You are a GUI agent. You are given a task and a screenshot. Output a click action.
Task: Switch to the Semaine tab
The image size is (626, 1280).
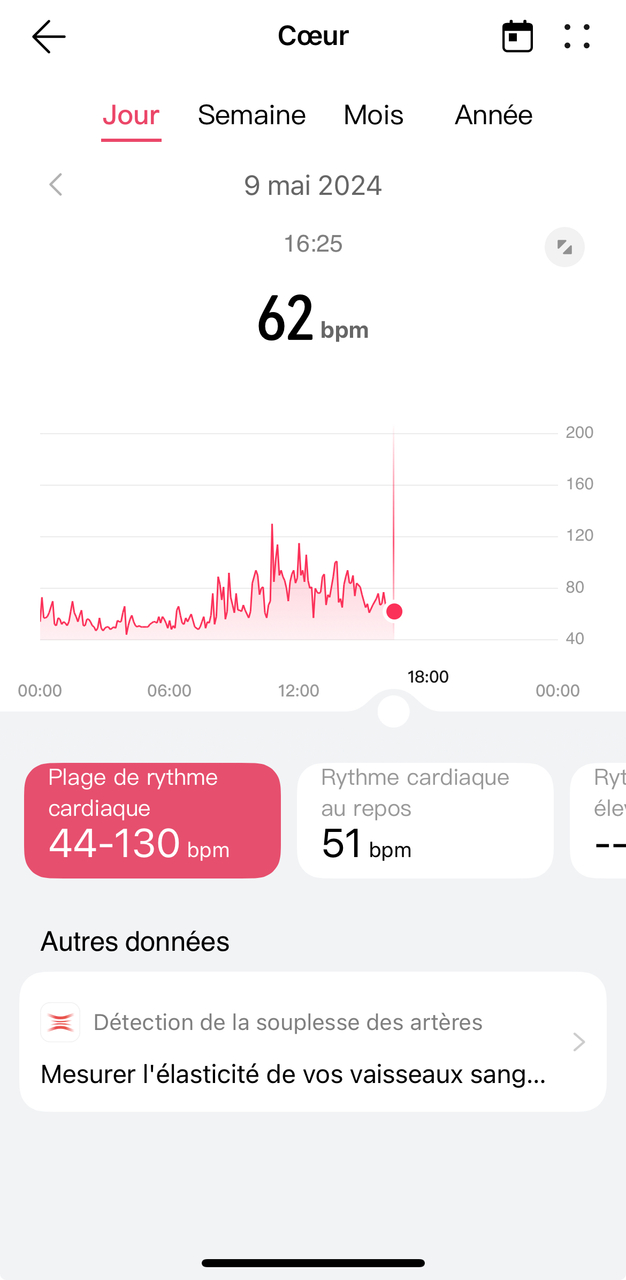pyautogui.click(x=251, y=115)
